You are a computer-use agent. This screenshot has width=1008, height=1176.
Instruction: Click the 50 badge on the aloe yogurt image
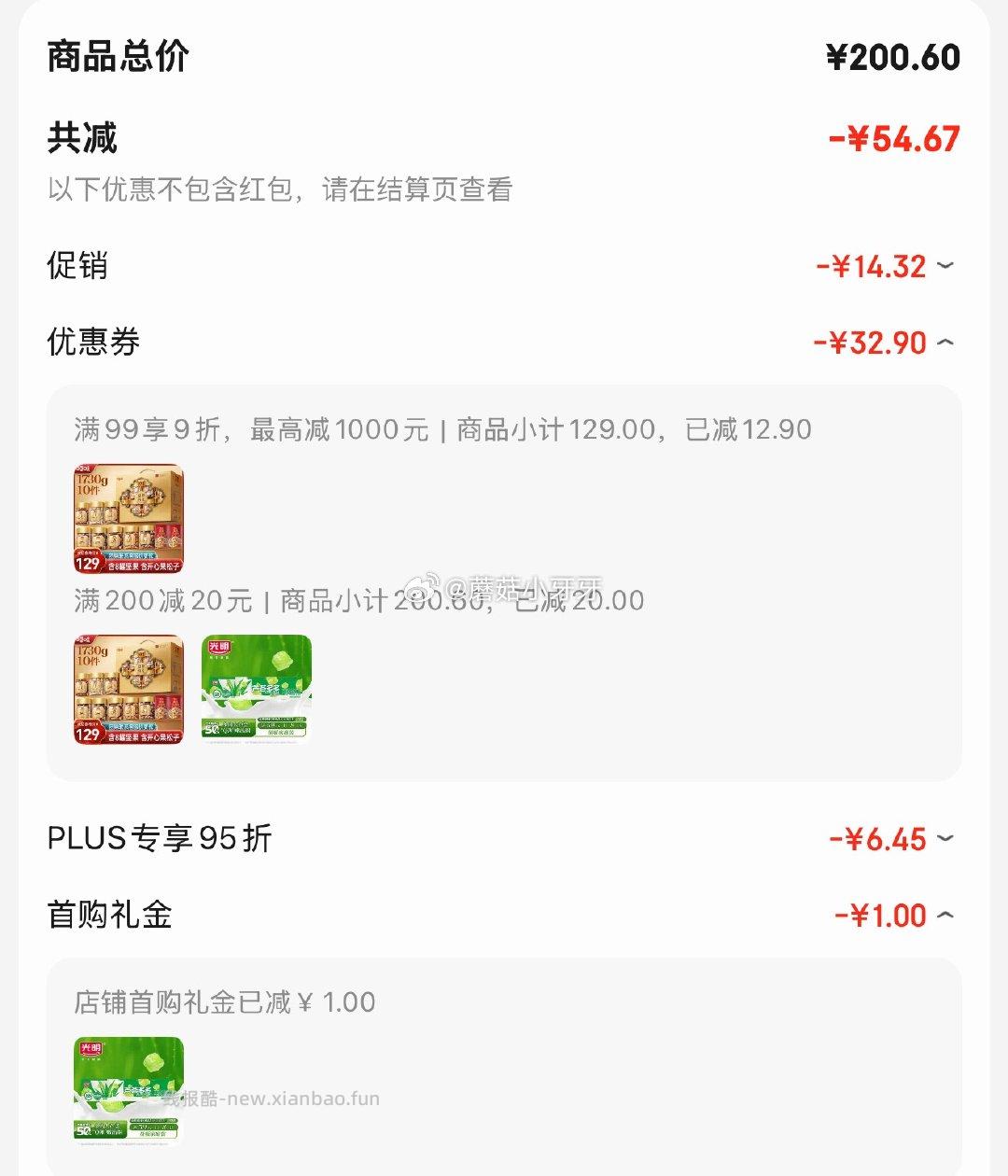[212, 731]
